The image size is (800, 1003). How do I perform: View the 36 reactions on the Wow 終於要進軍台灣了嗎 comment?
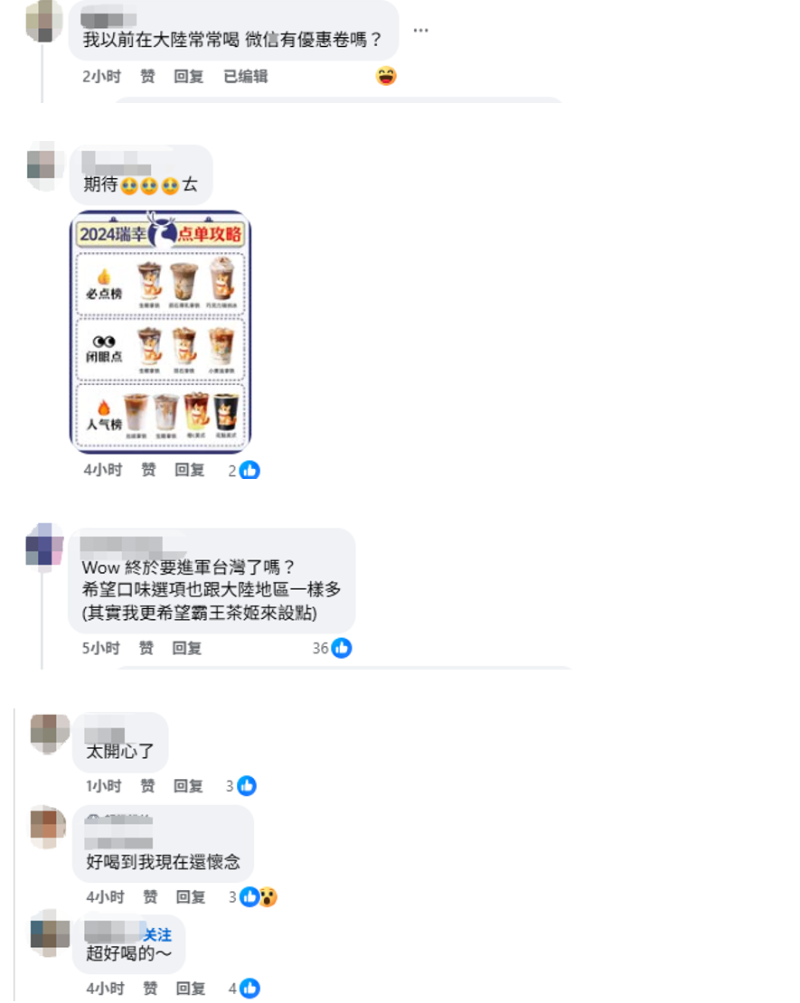point(332,648)
